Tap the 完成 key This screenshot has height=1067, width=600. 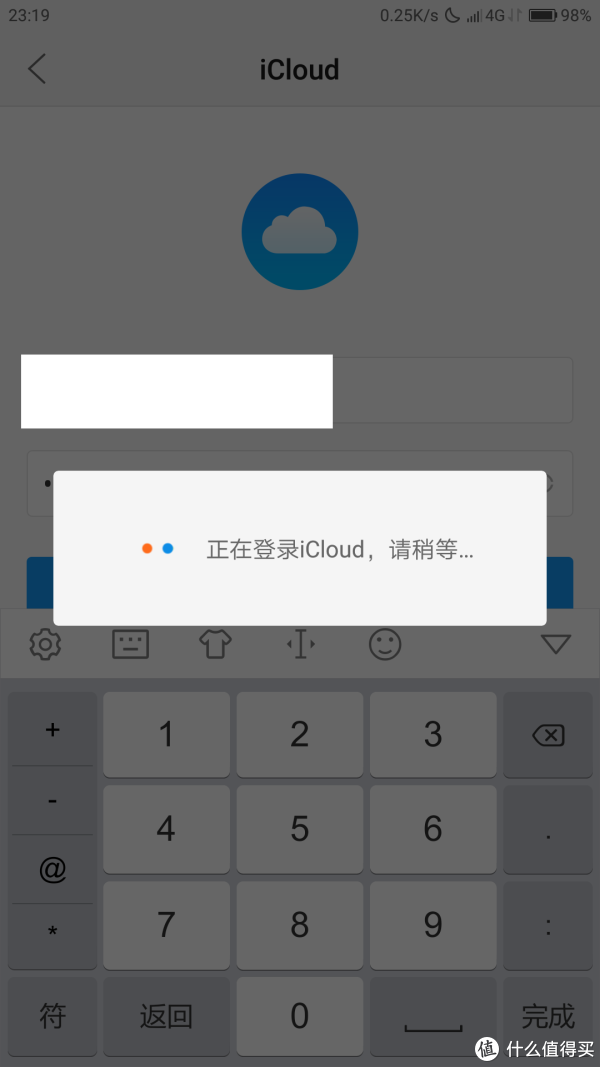click(x=548, y=1016)
